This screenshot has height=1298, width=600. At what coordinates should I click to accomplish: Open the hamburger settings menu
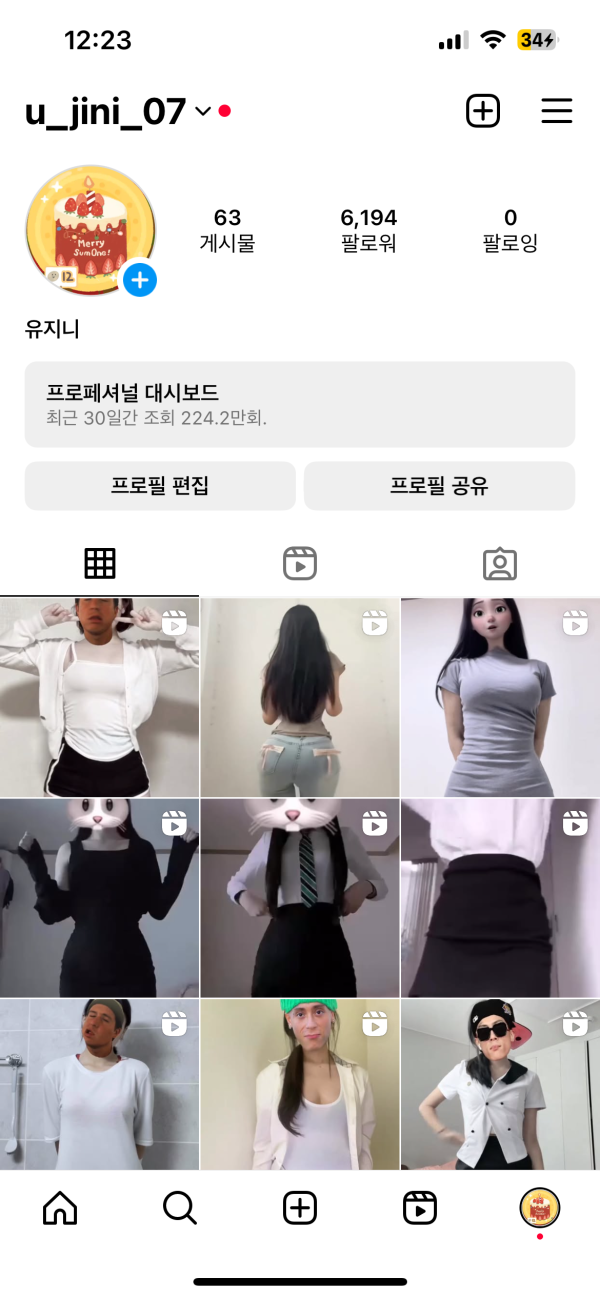click(557, 111)
